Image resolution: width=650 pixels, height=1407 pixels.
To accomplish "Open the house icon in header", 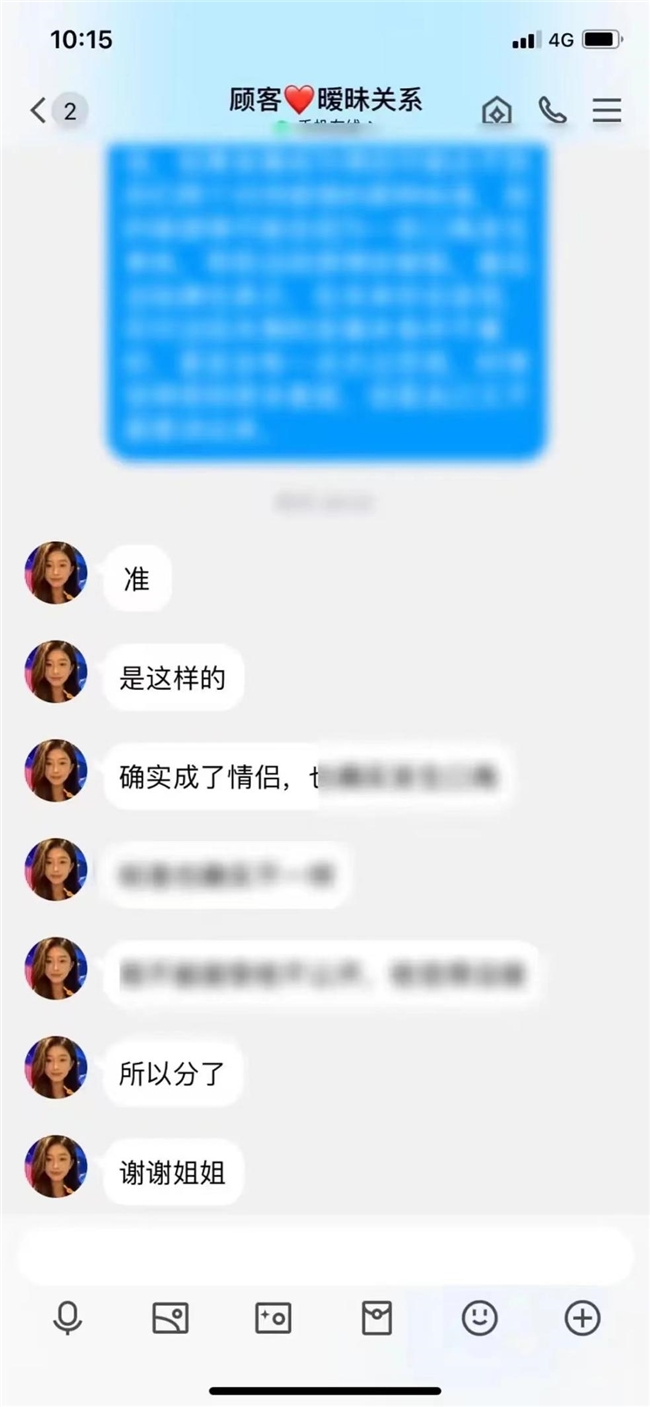I will (497, 110).
